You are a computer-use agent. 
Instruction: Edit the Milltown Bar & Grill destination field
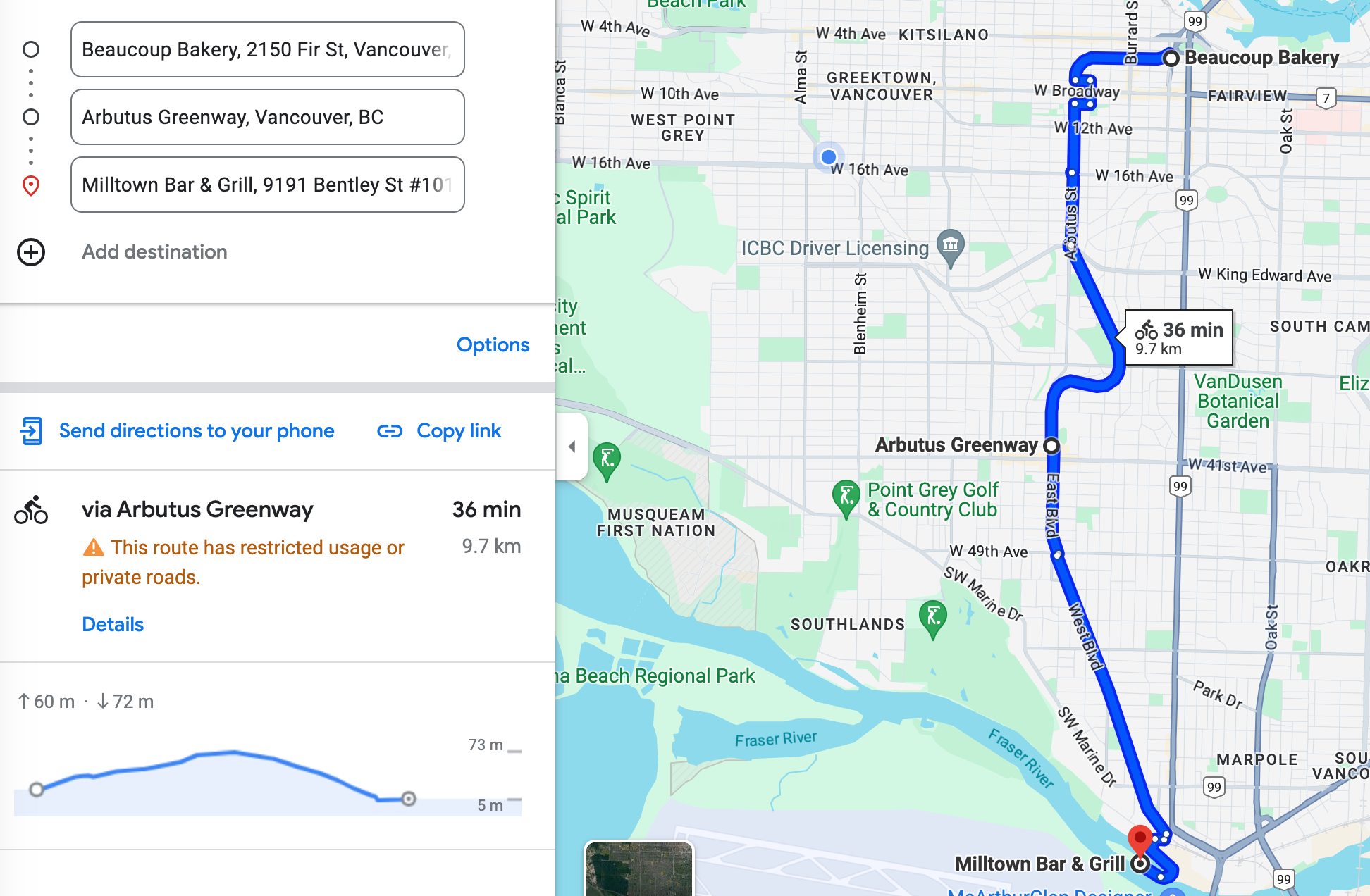[x=267, y=185]
